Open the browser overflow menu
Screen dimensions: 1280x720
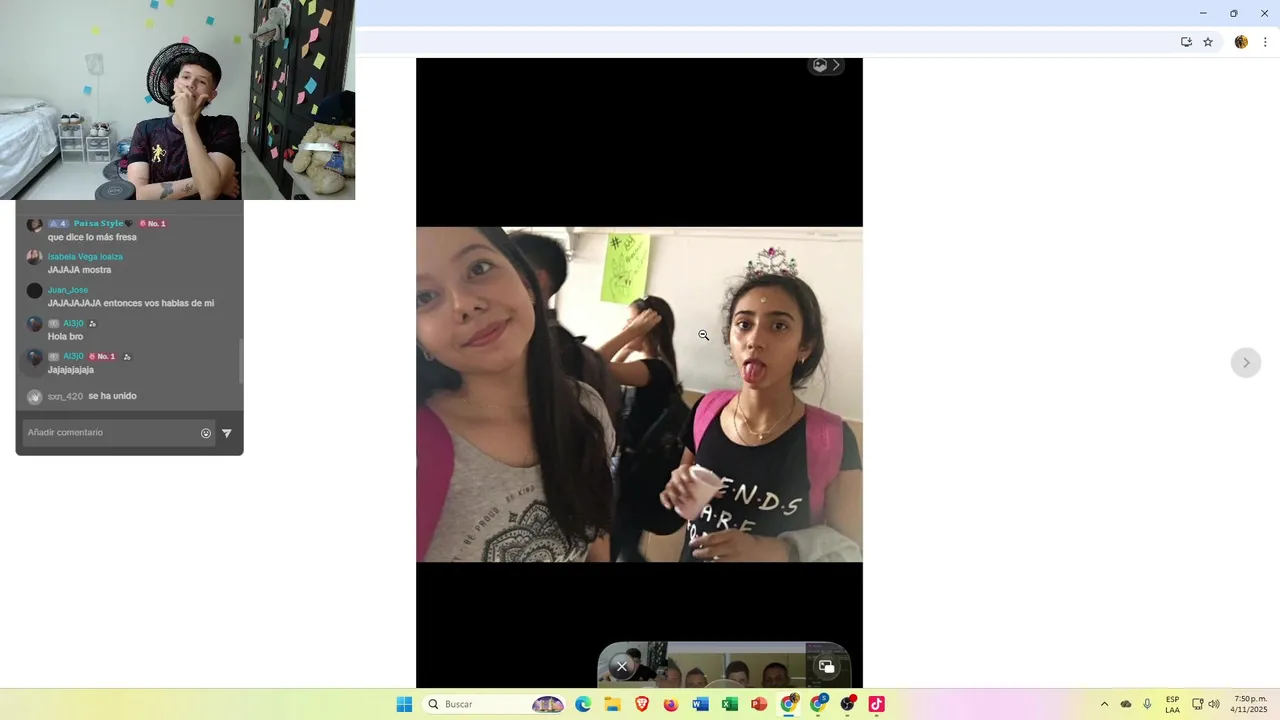(1265, 42)
